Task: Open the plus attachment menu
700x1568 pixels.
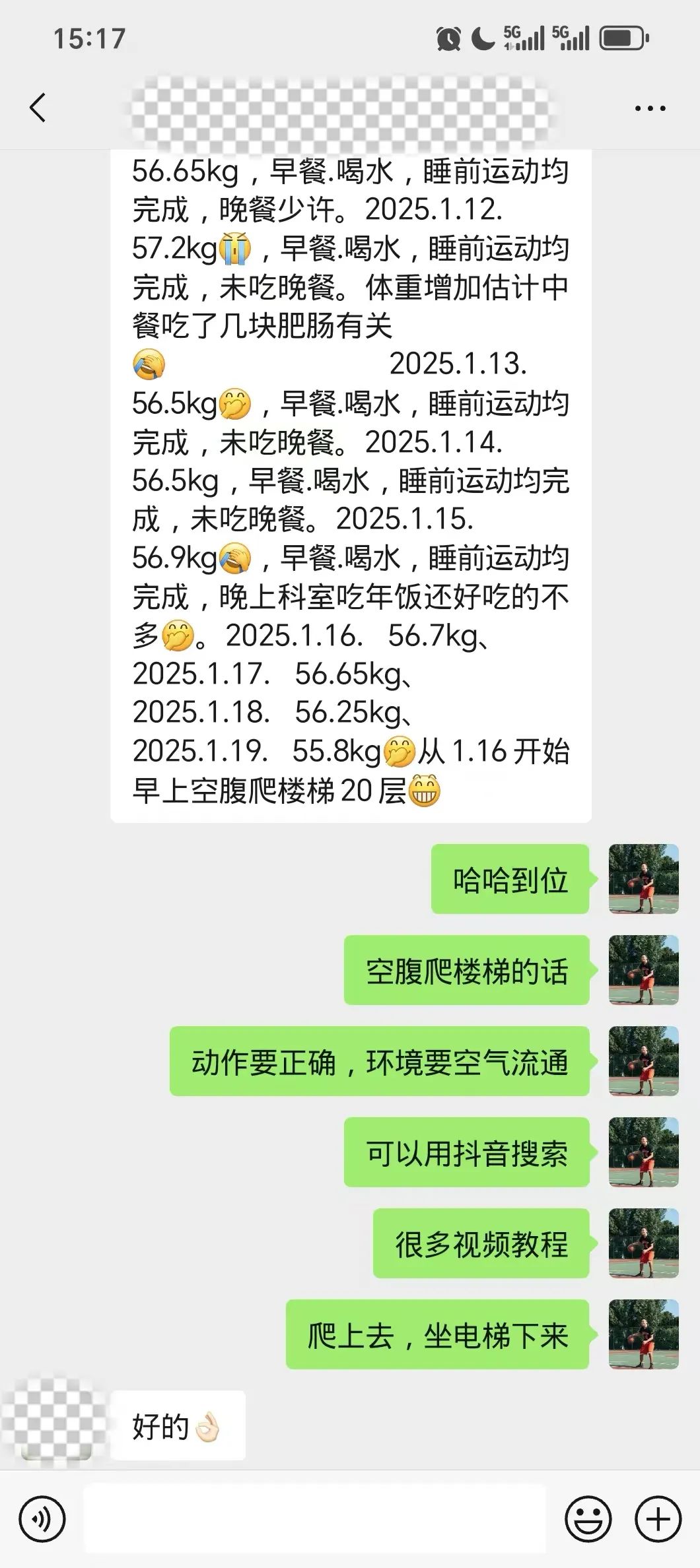Action: coord(658,1519)
